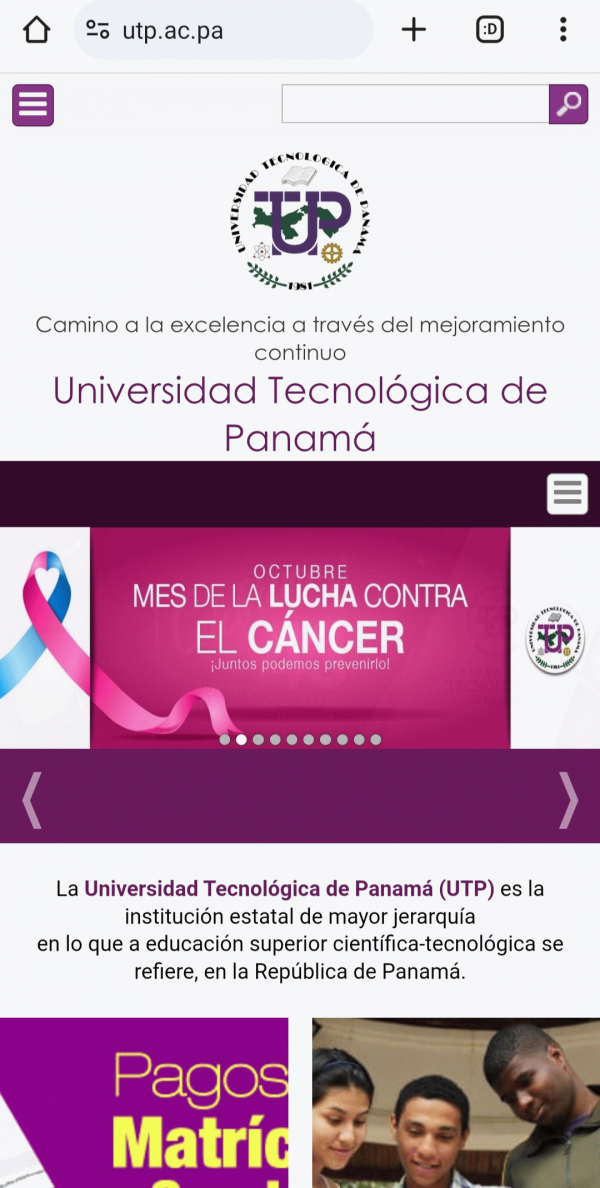
Task: Jump to the first carousel slide dot
Action: coord(224,739)
